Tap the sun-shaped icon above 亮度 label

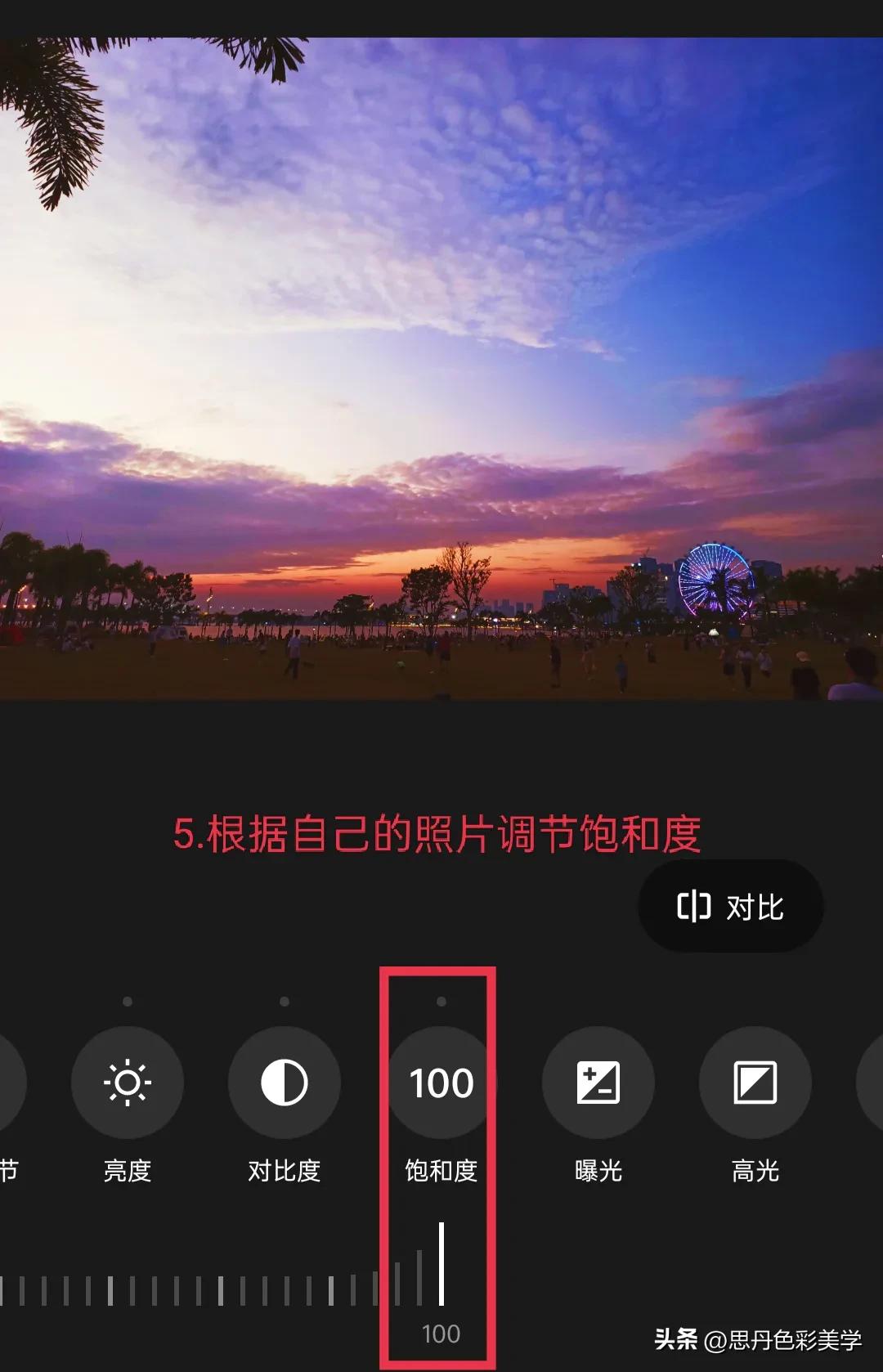(128, 1083)
